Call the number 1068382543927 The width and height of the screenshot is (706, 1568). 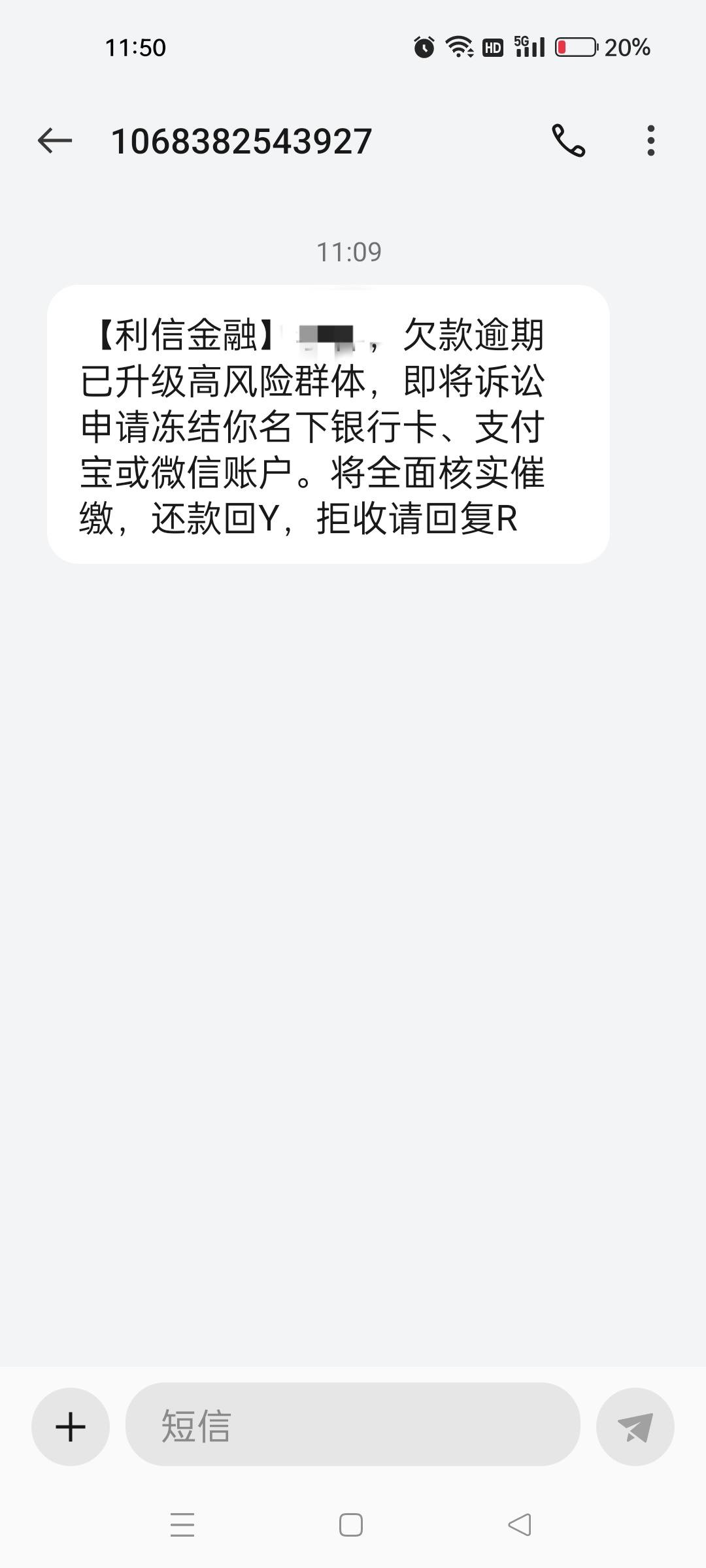point(569,140)
